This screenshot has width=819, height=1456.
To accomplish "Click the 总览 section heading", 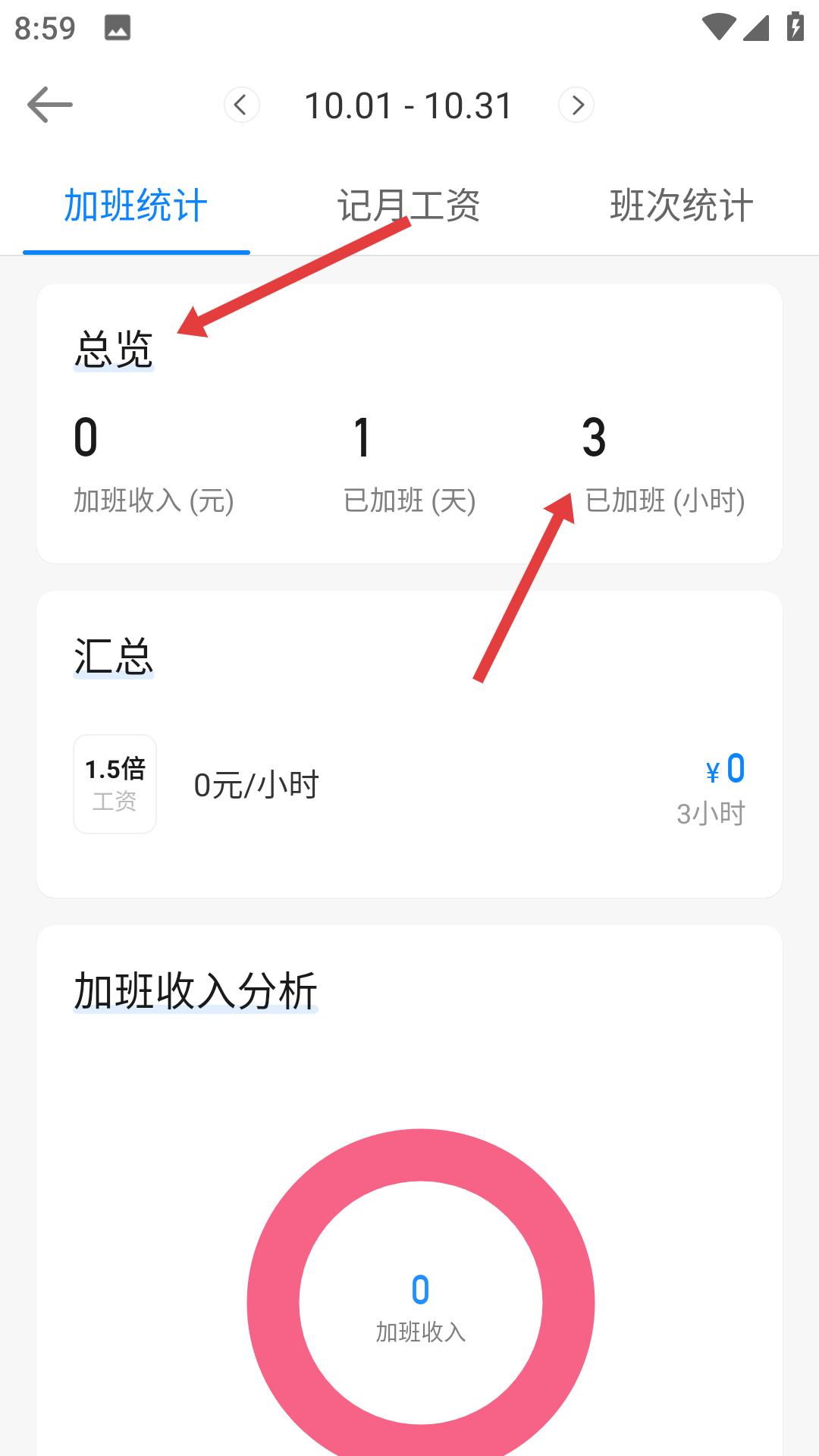I will [x=113, y=348].
